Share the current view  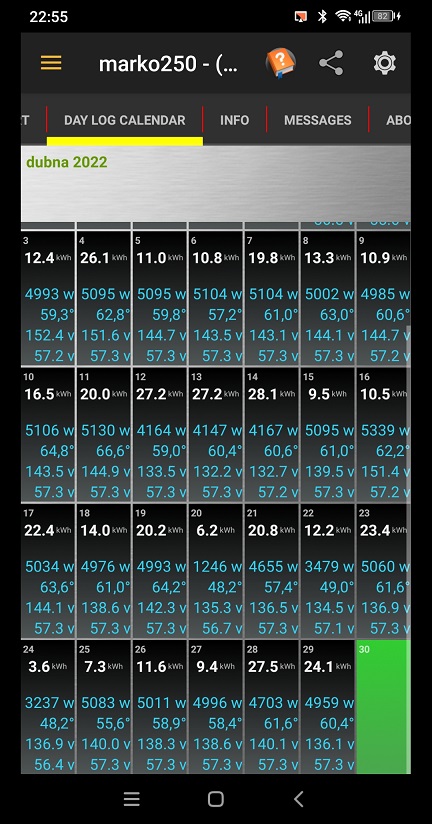pos(332,63)
